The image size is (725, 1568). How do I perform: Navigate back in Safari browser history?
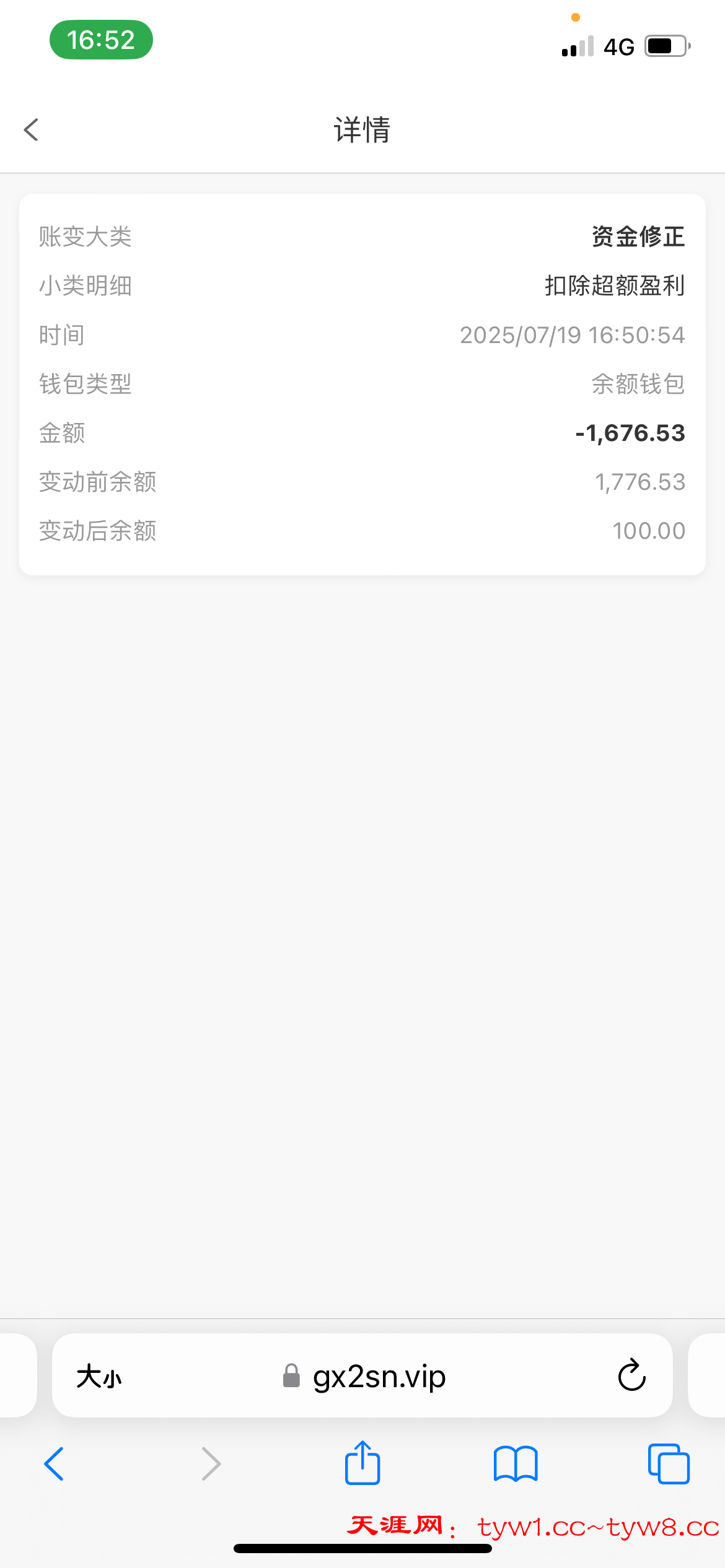pyautogui.click(x=54, y=1464)
